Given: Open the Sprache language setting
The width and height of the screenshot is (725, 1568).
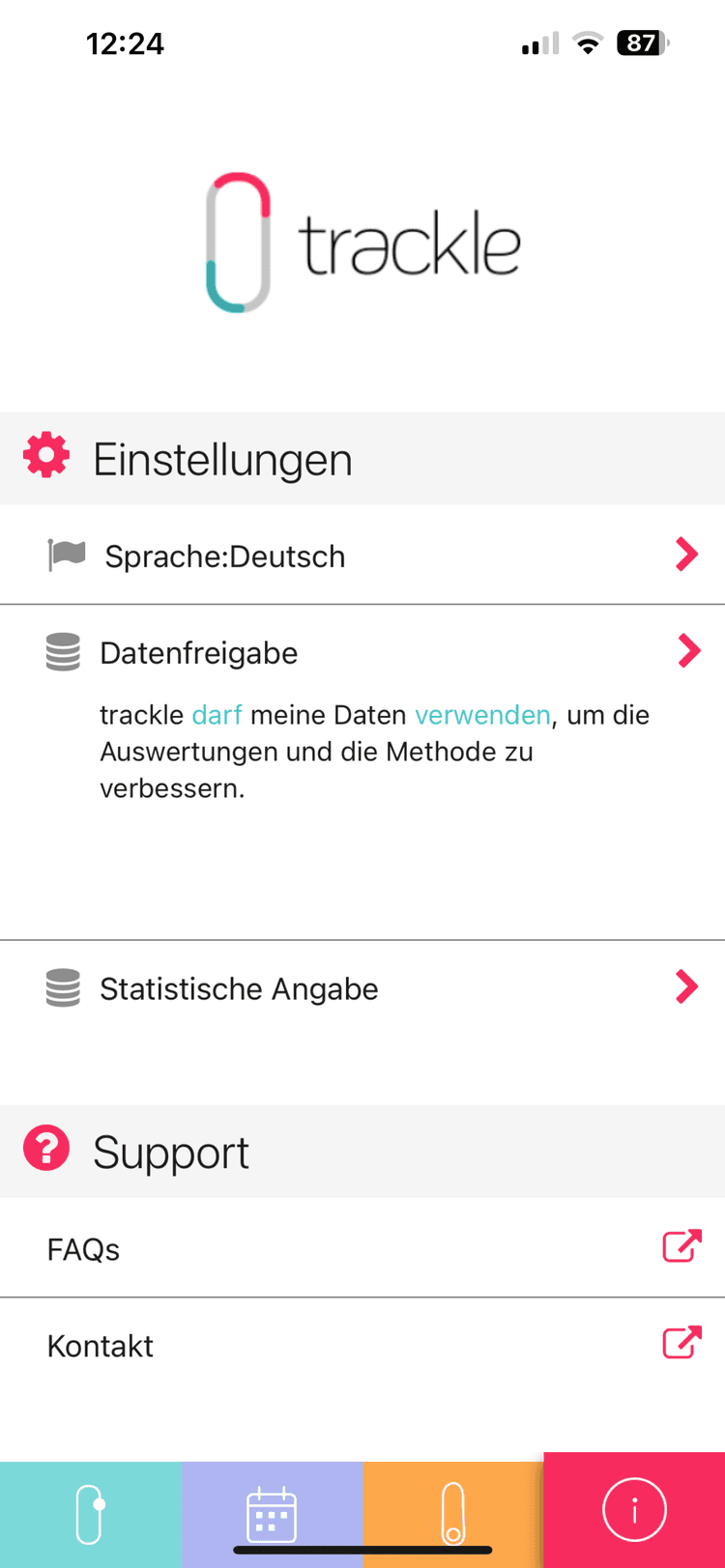Looking at the screenshot, I should [x=362, y=556].
